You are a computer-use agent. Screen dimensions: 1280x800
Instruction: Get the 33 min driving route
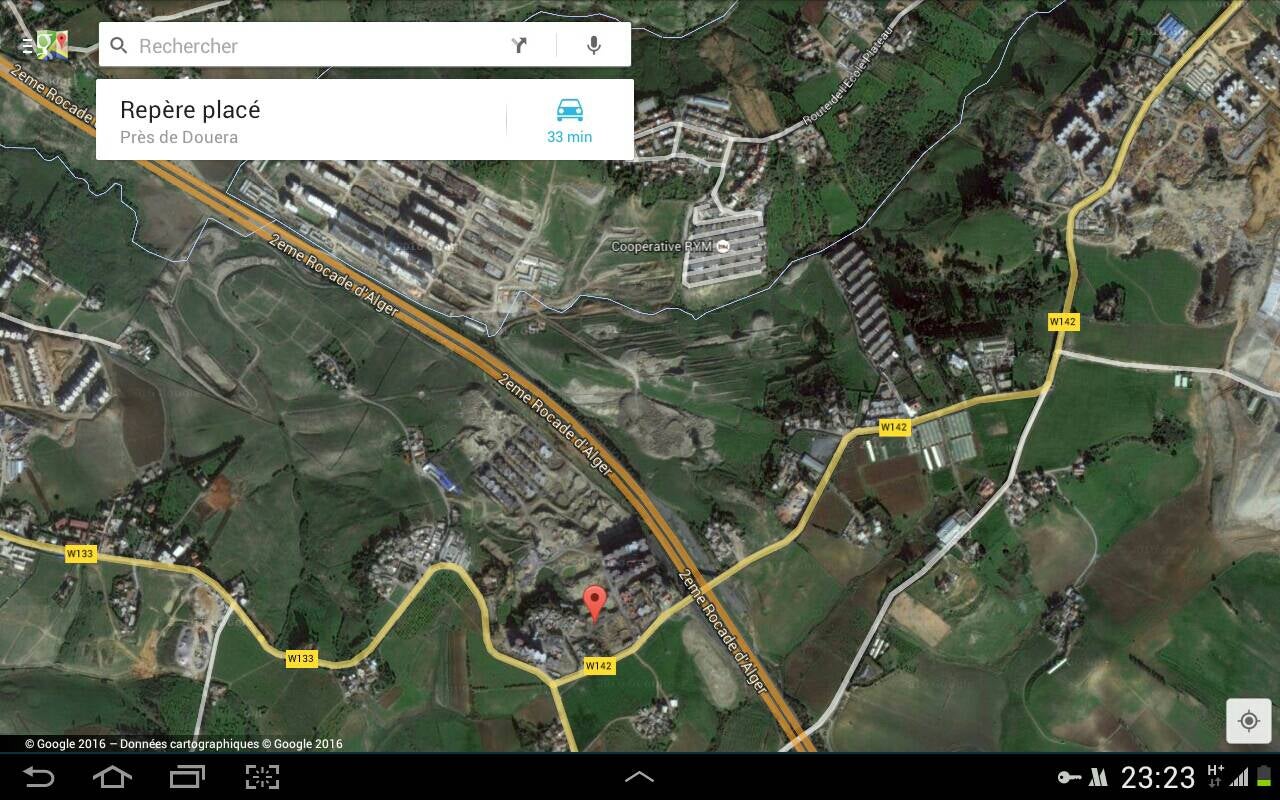[569, 121]
